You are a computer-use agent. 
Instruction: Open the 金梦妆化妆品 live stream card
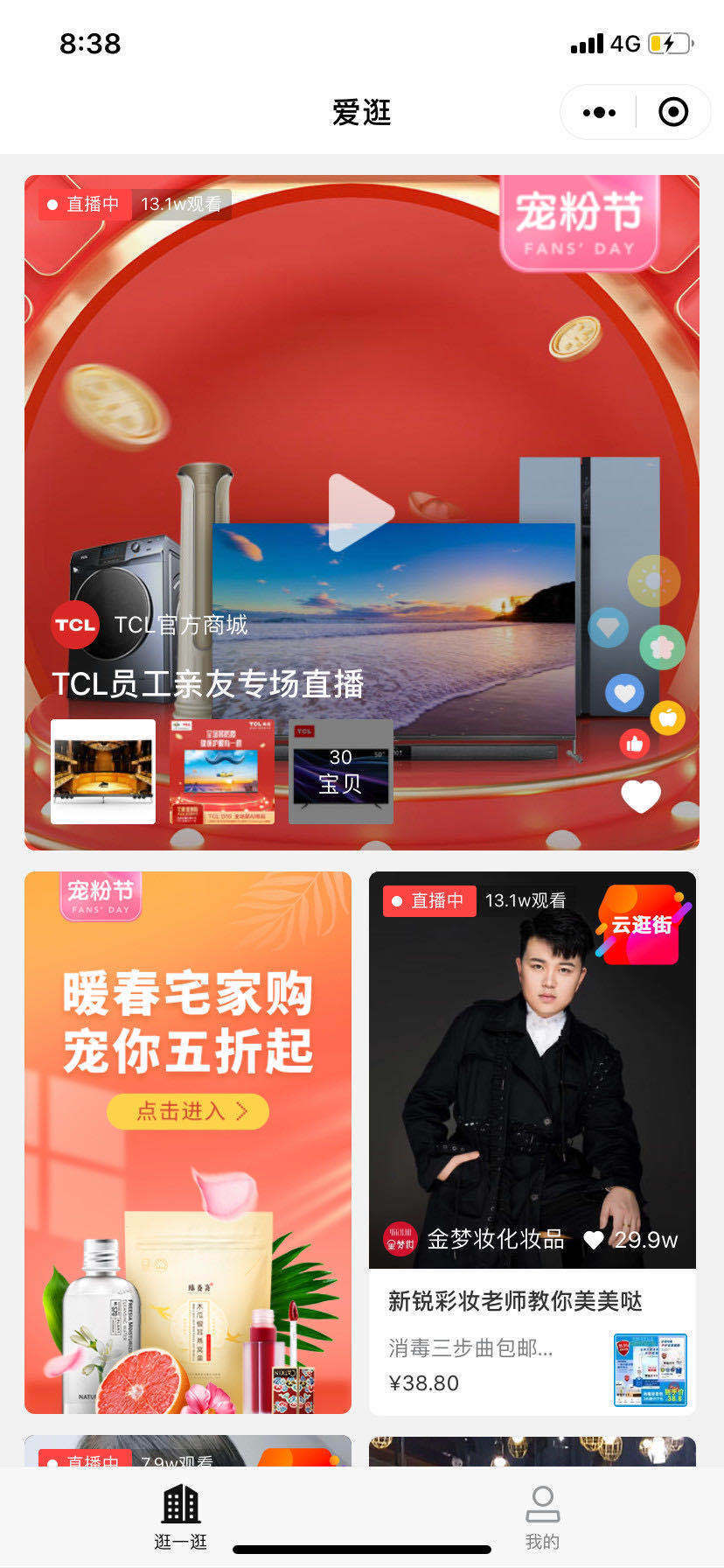pyautogui.click(x=532, y=1067)
